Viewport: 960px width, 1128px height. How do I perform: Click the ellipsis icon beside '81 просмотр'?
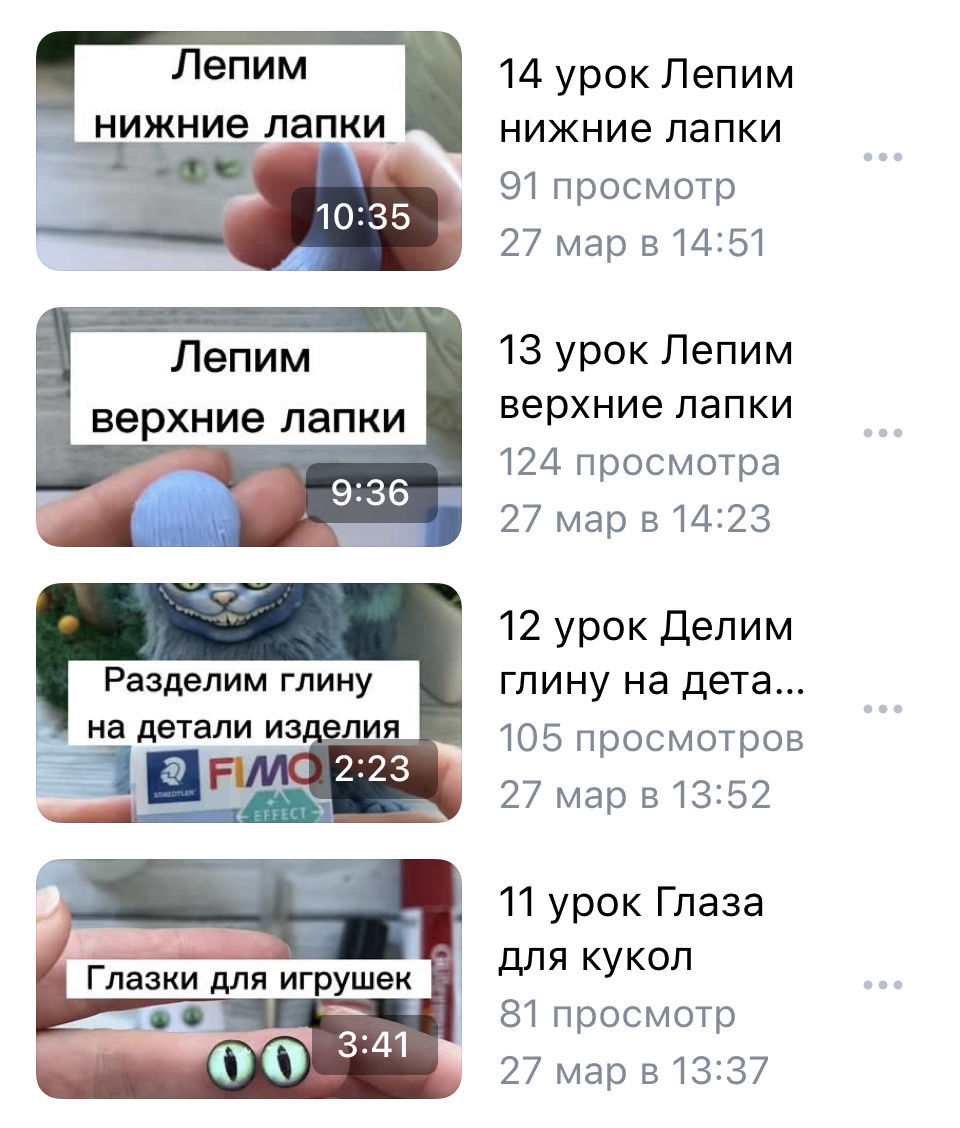tap(884, 984)
